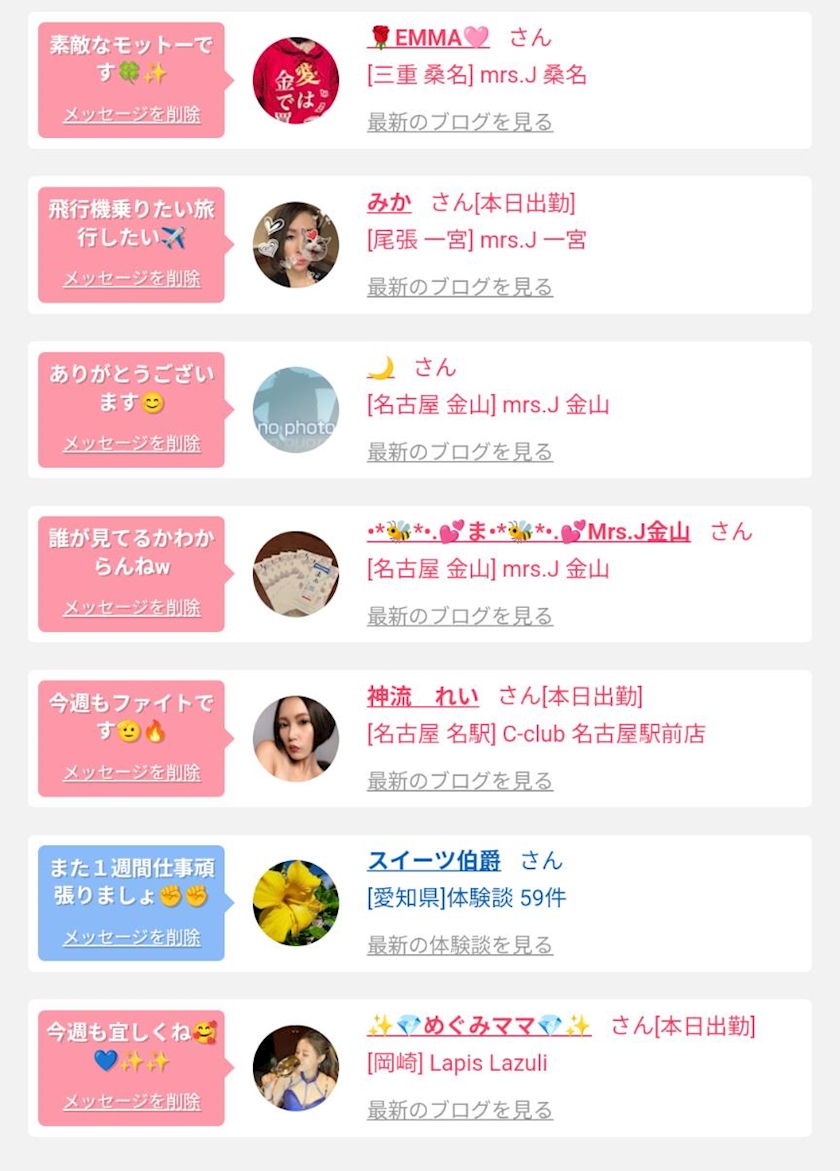Open the Mrs.J金山 profile name link
Screen dimensions: 840x1171
tap(528, 532)
